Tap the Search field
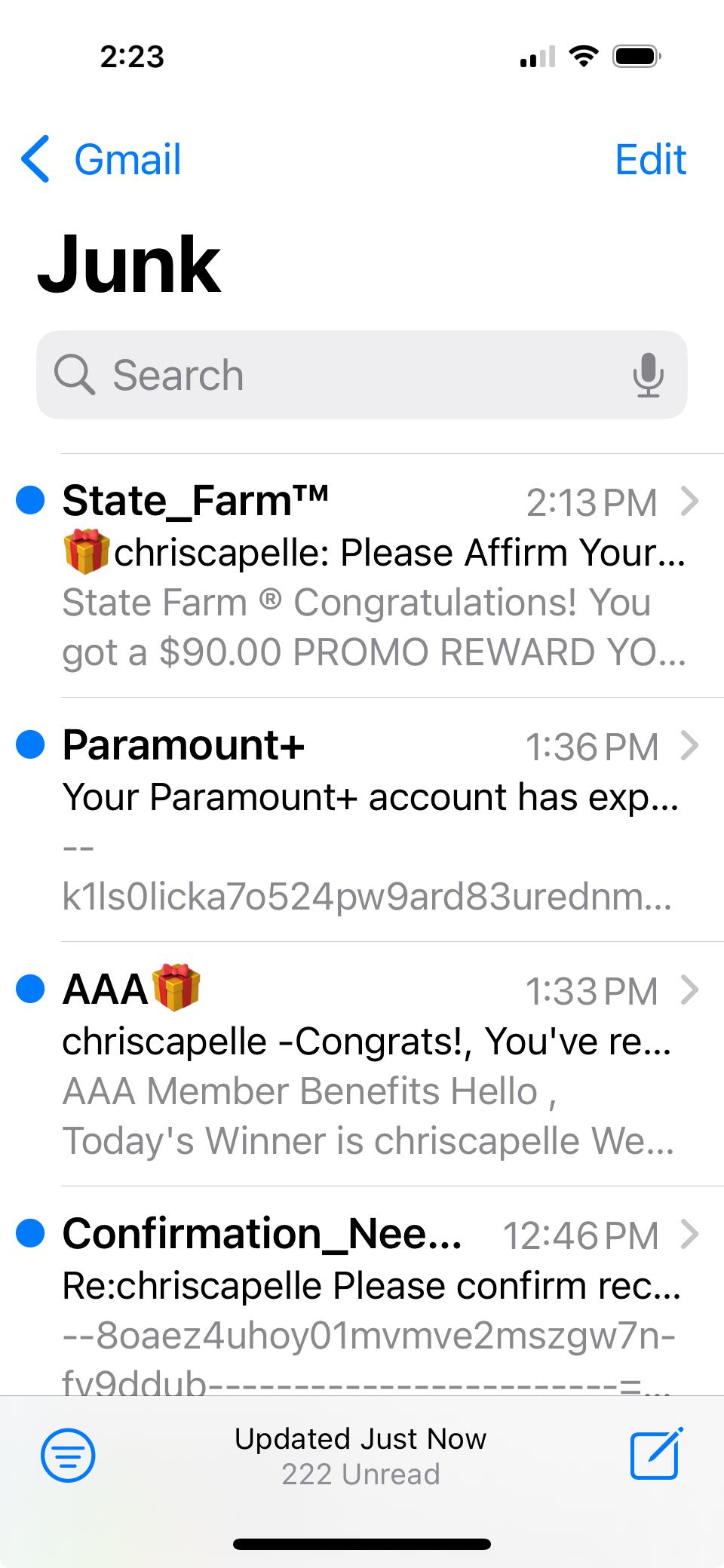The image size is (724, 1568). coord(339,375)
